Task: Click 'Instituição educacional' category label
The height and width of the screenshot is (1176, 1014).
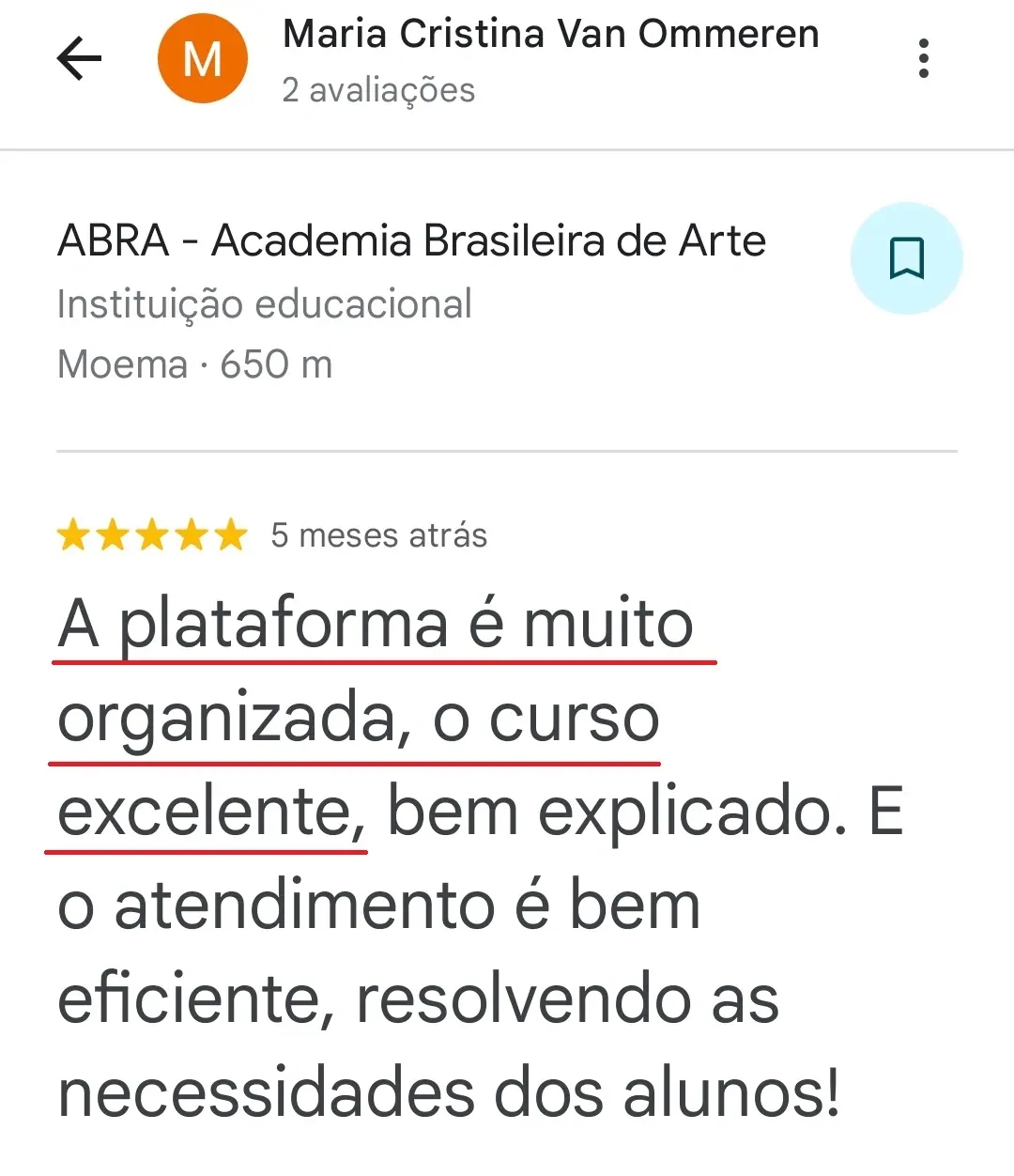Action: 264,303
